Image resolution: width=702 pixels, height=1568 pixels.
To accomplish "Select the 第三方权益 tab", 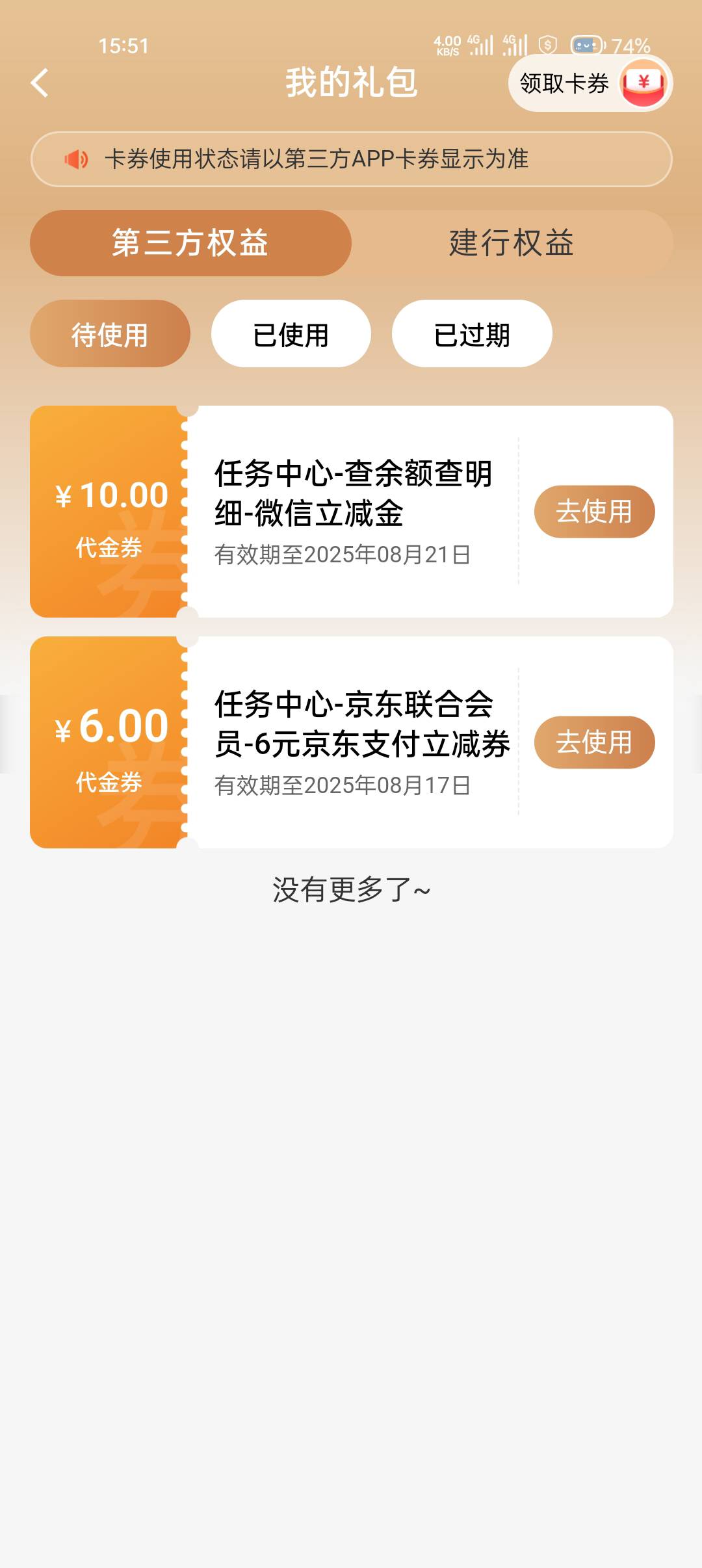I will [x=190, y=243].
